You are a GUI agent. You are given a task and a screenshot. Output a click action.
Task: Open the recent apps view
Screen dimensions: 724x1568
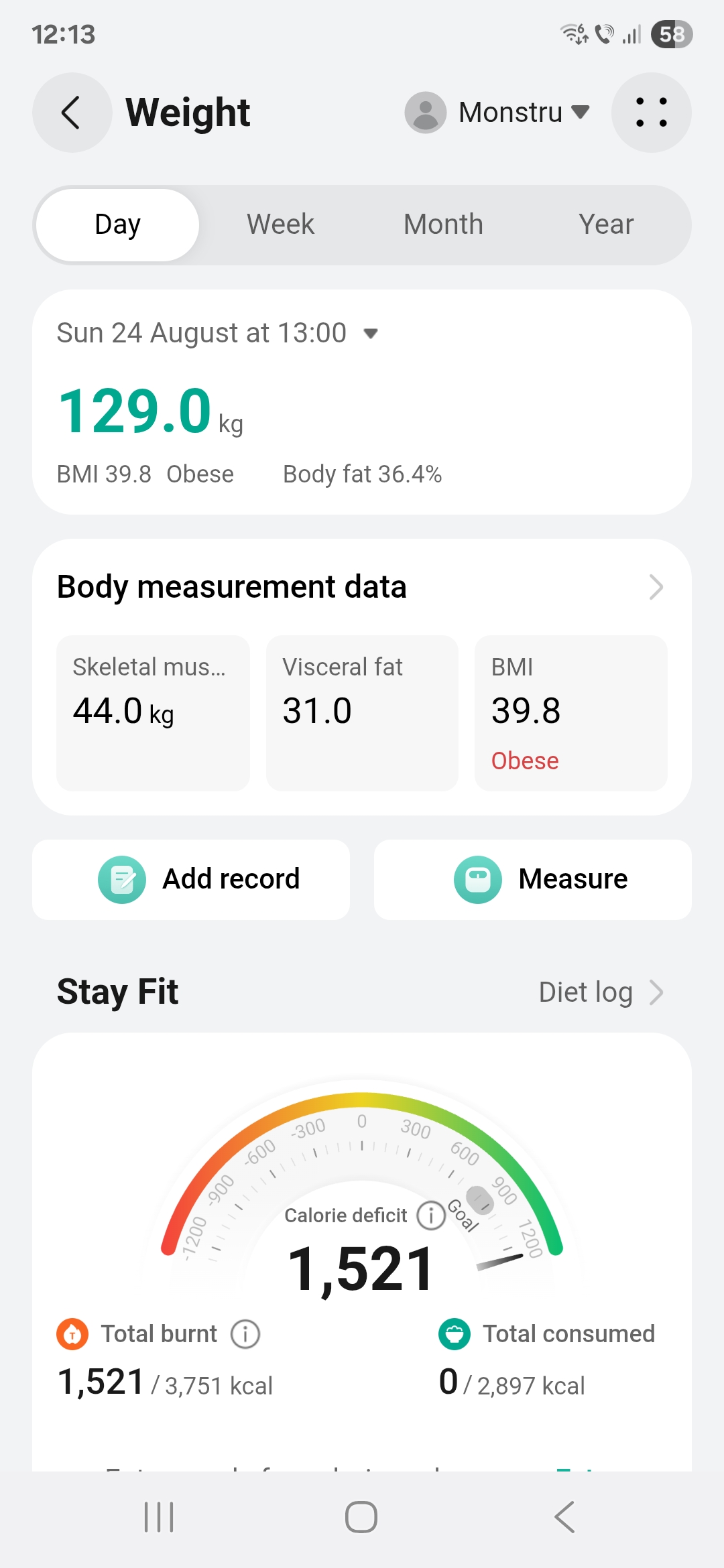159,1517
